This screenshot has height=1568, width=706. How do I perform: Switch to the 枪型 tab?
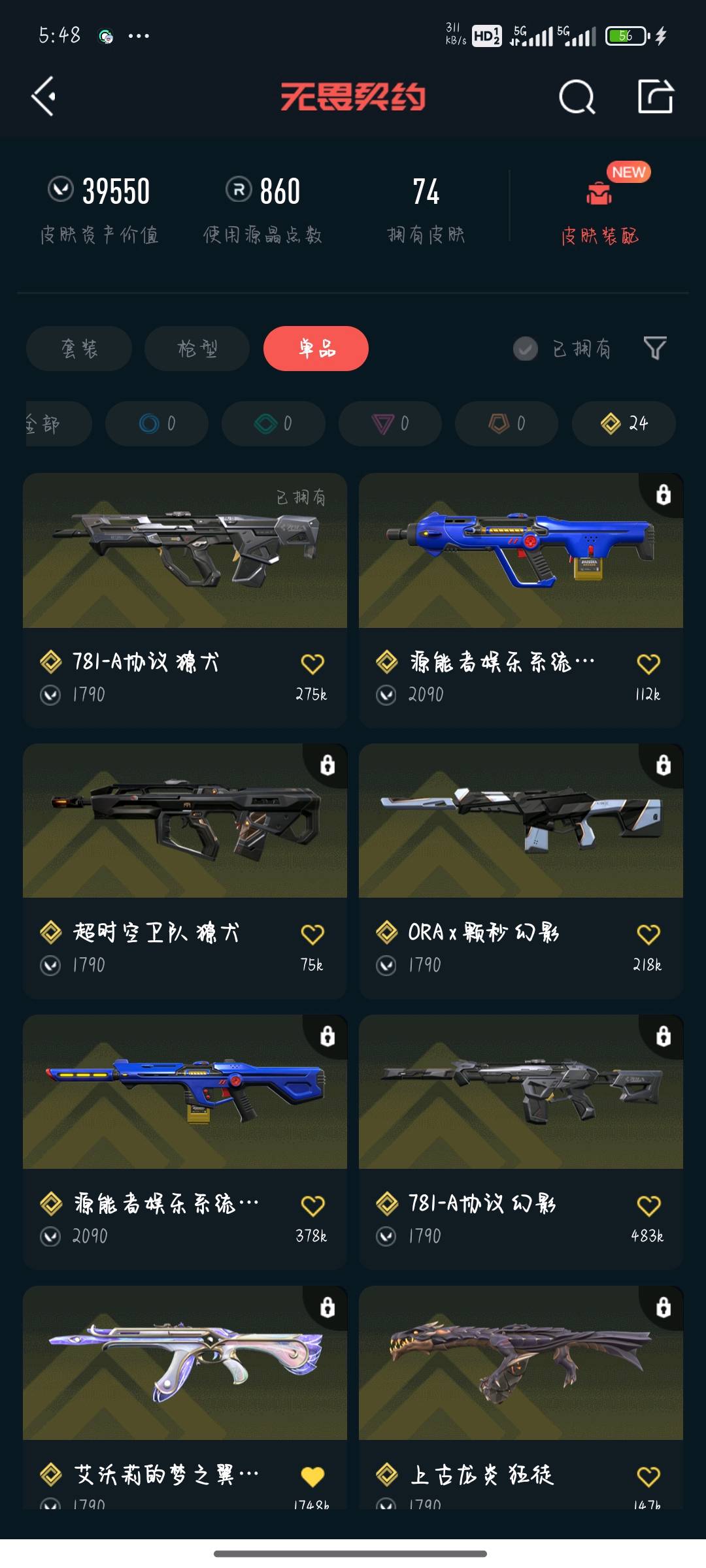197,348
